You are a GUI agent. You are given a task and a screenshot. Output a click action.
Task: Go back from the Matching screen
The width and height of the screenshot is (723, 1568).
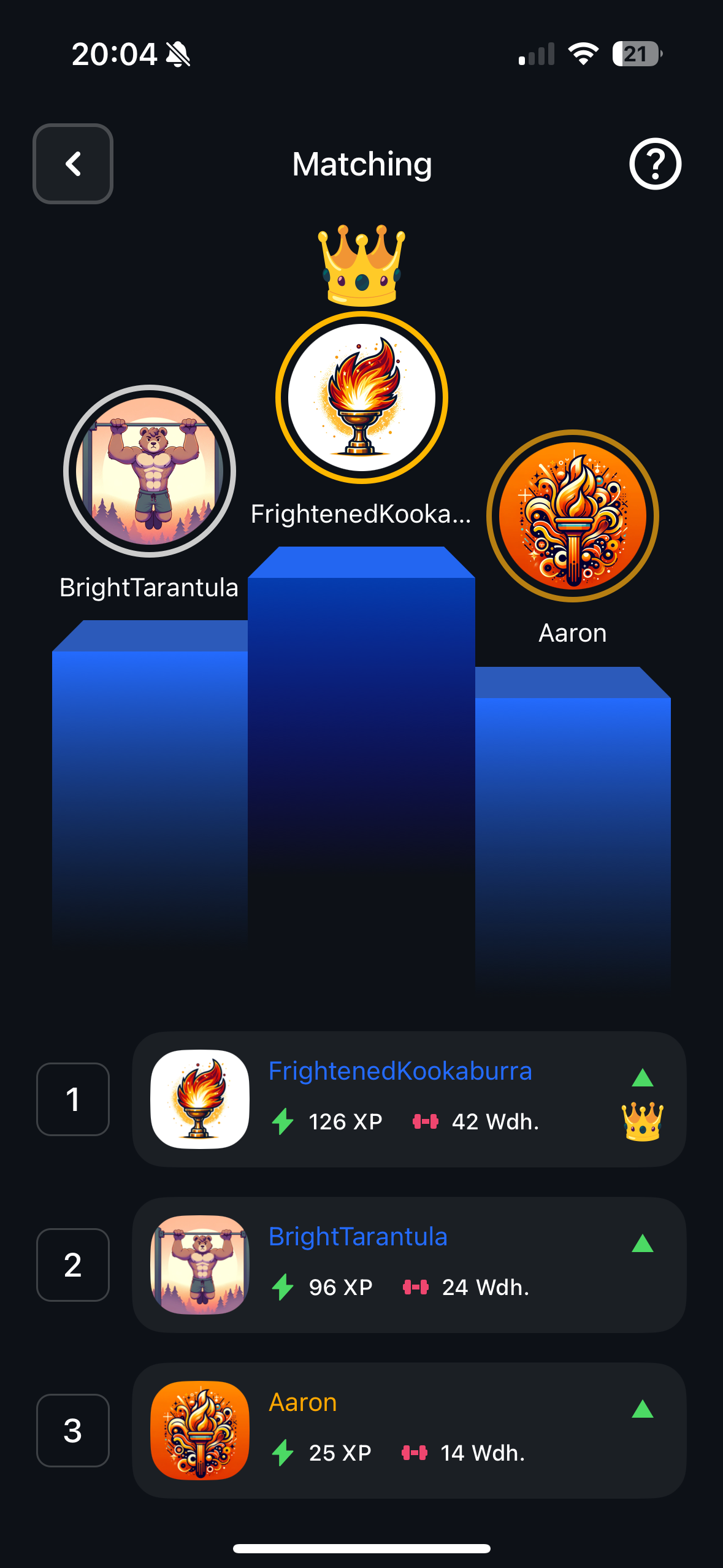(x=73, y=164)
